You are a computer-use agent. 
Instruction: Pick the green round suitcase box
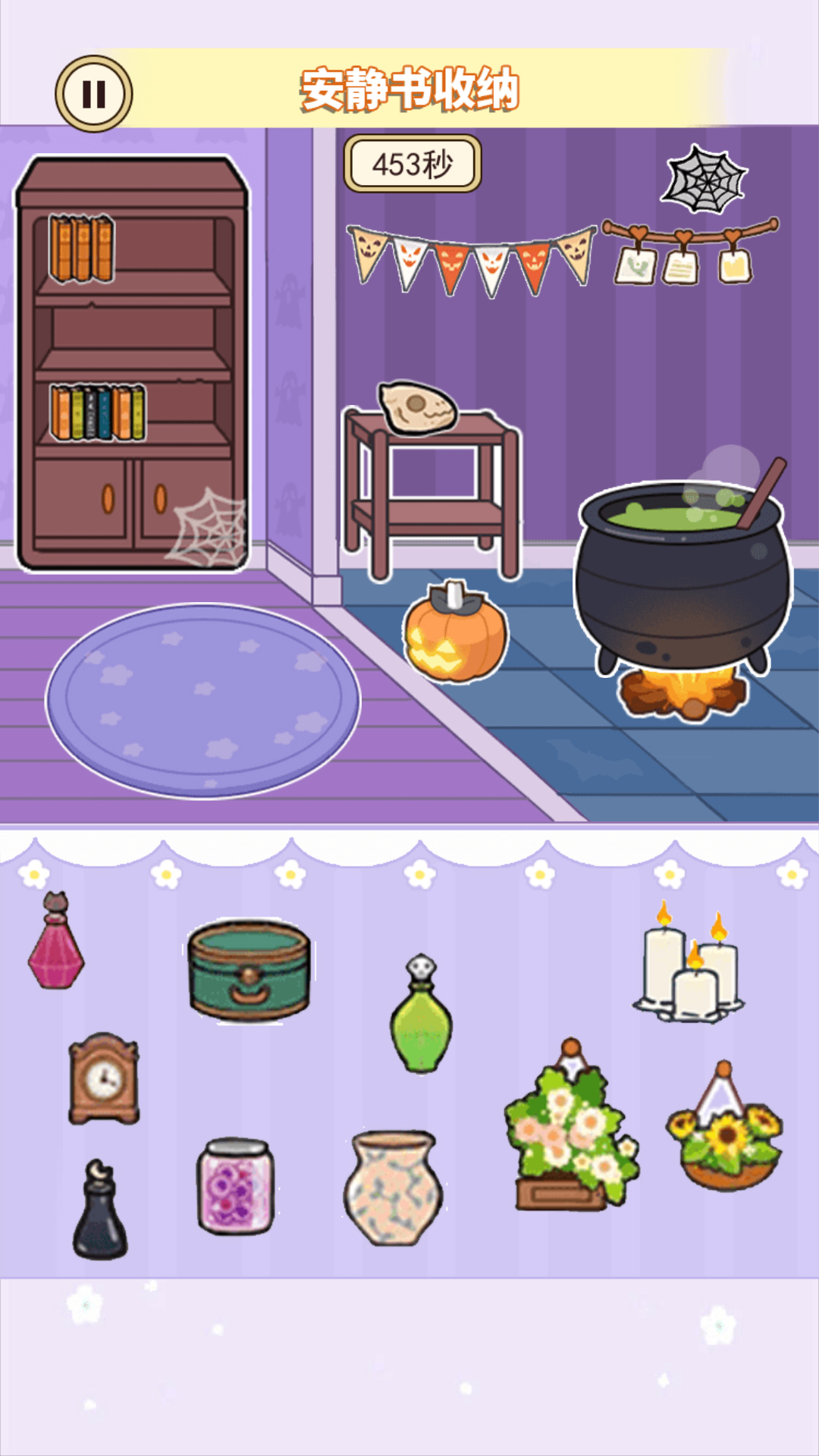point(249,971)
